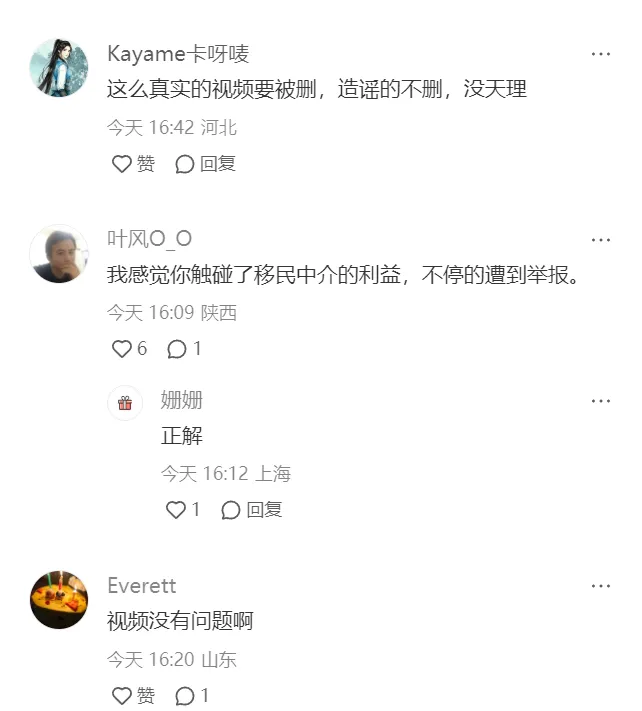Open more options for 叶风O_O's comment
Screen dimensions: 642x711
click(600, 240)
